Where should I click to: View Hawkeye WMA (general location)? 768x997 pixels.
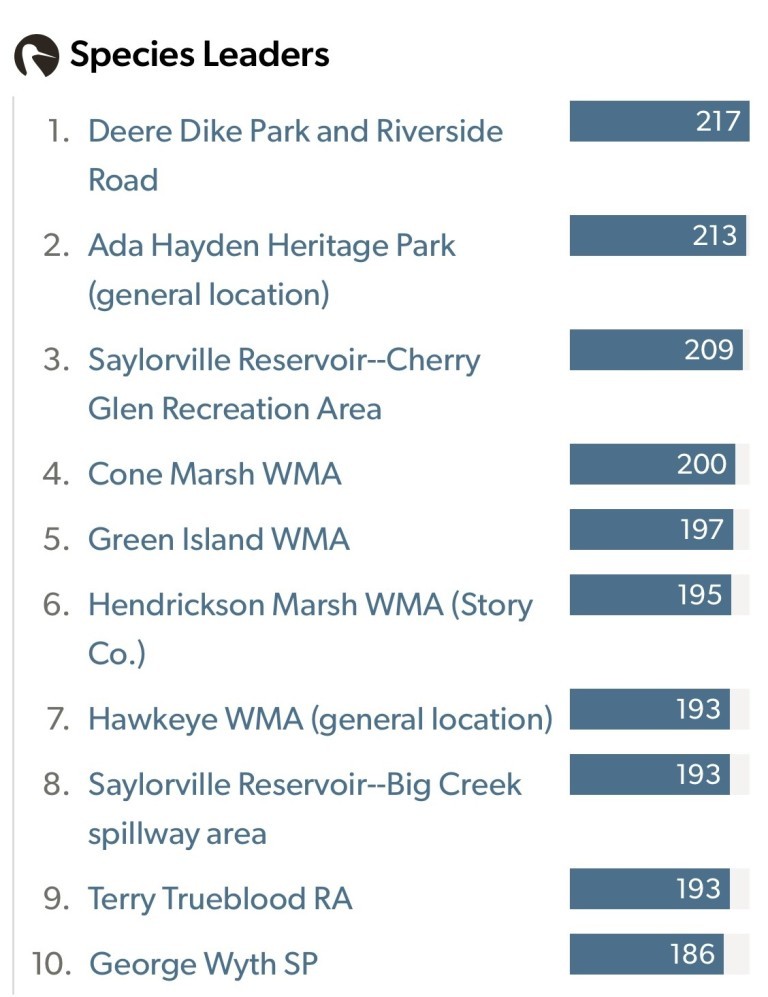(x=320, y=719)
